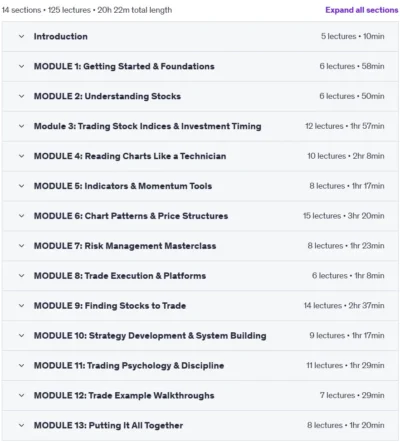This screenshot has width=400, height=442.
Task: Expand the Introduction section
Action: (x=200, y=36)
